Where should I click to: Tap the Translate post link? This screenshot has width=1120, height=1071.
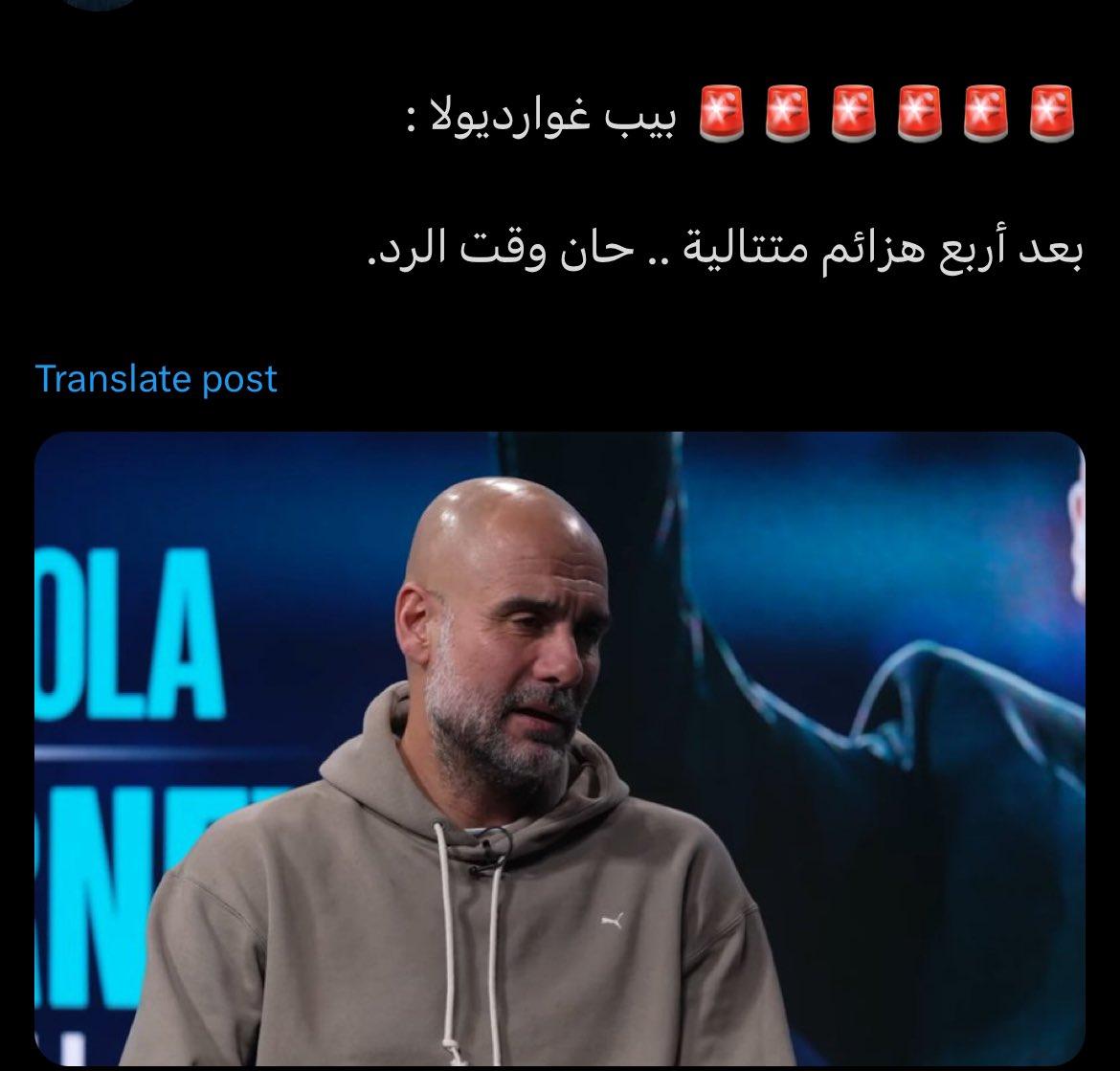click(156, 379)
